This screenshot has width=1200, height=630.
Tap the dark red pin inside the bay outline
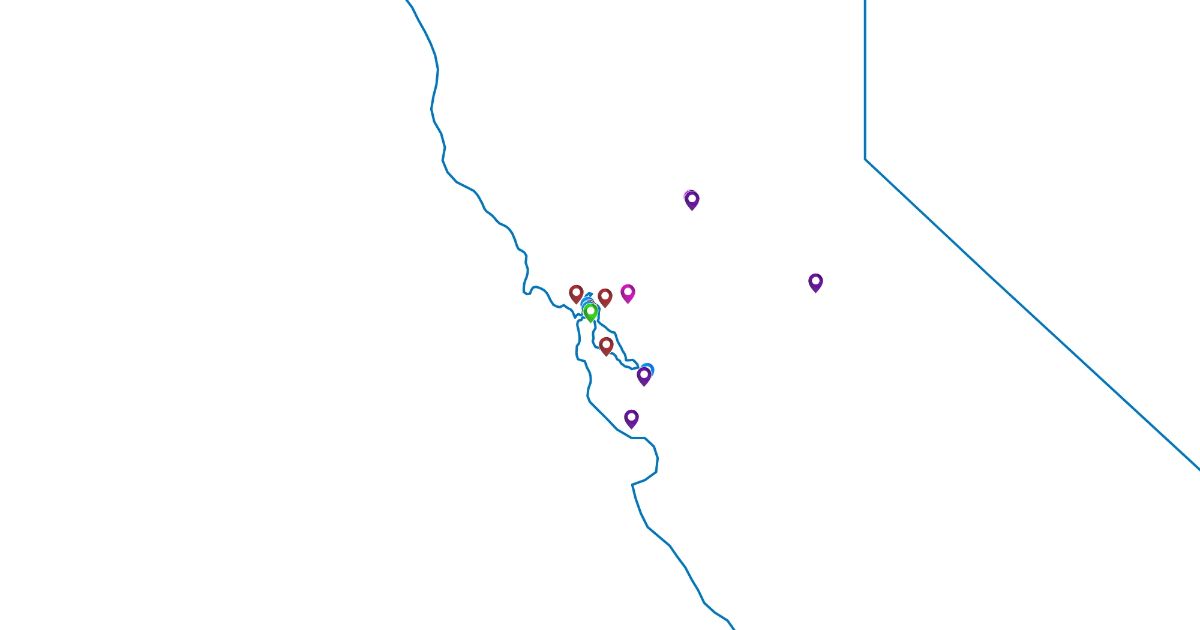point(606,346)
